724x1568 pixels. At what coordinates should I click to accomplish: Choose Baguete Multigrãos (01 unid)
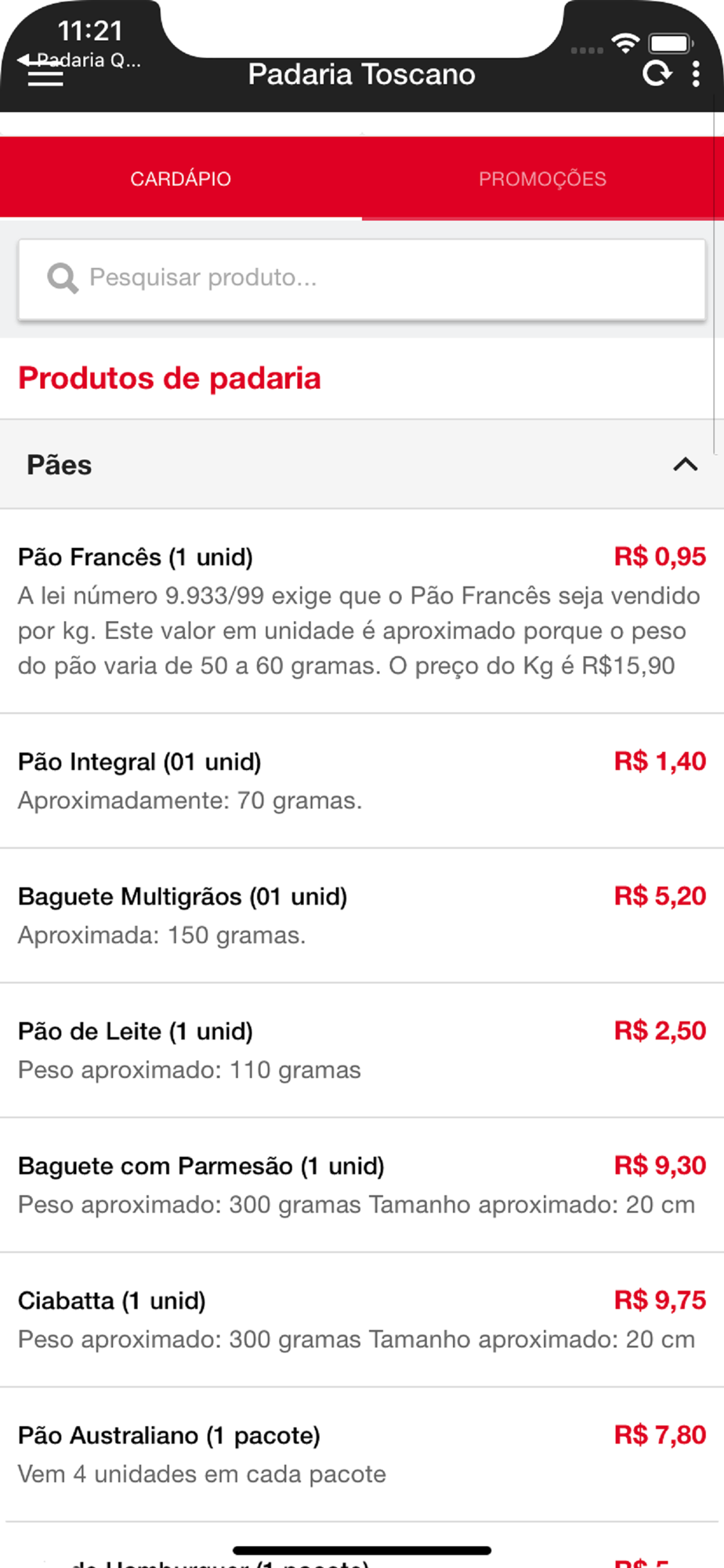[362, 916]
